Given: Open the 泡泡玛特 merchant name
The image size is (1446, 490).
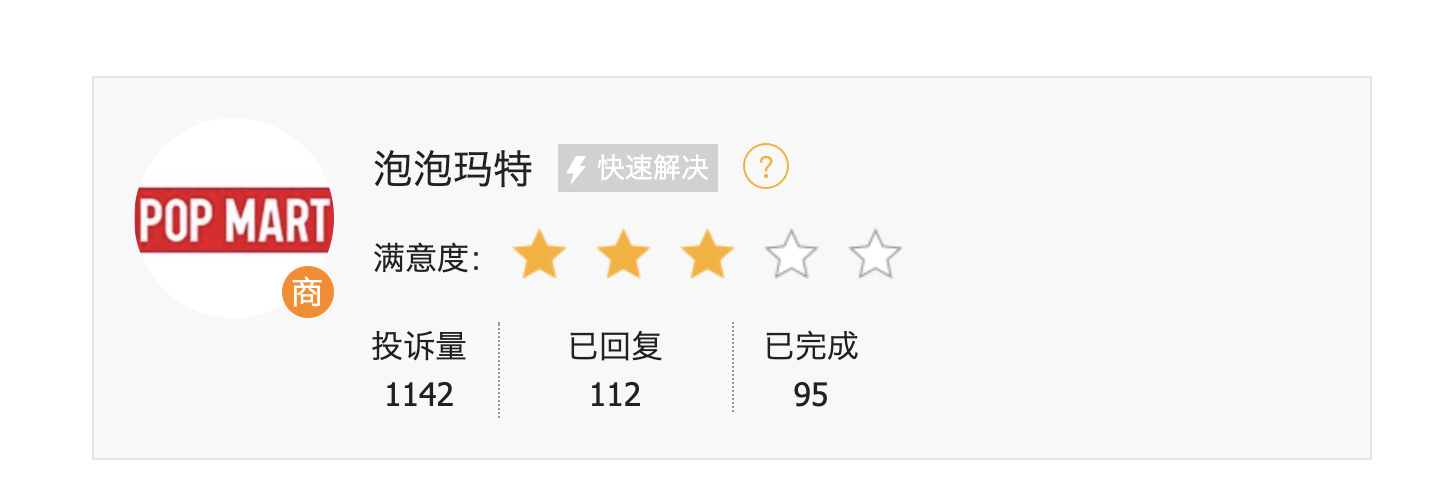Looking at the screenshot, I should coord(453,168).
